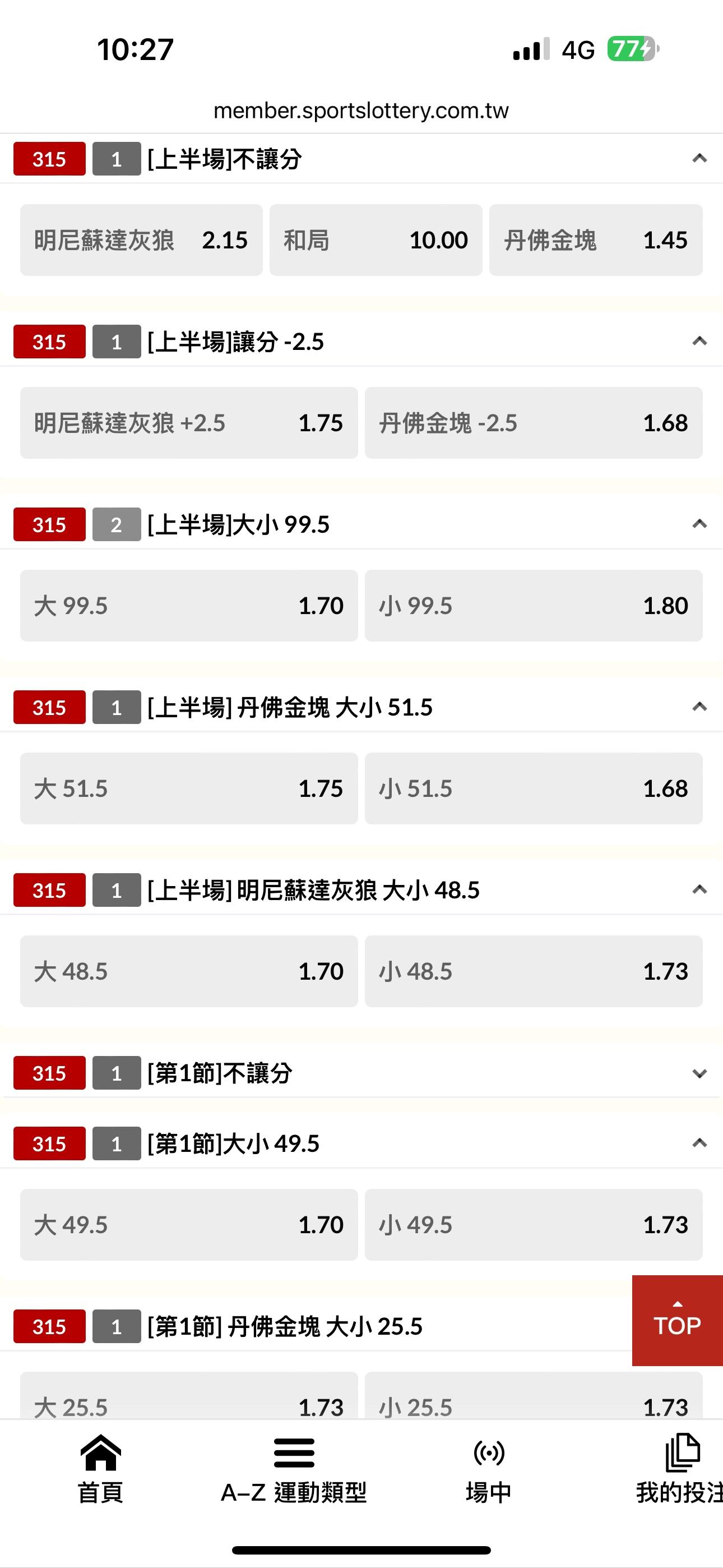Viewport: 723px width, 1568px height.
Task: Expand the [第1節]不讓分 section
Action: (699, 1073)
